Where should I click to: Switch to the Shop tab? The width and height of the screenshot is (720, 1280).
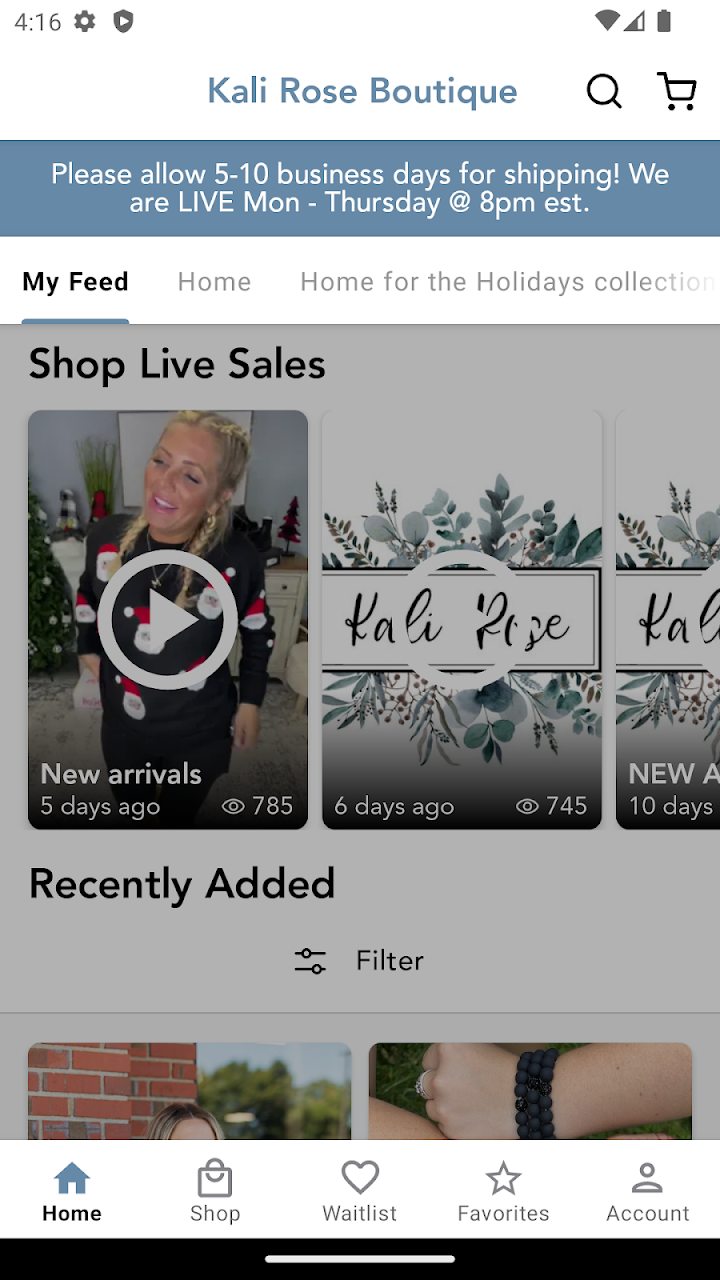coord(215,1192)
